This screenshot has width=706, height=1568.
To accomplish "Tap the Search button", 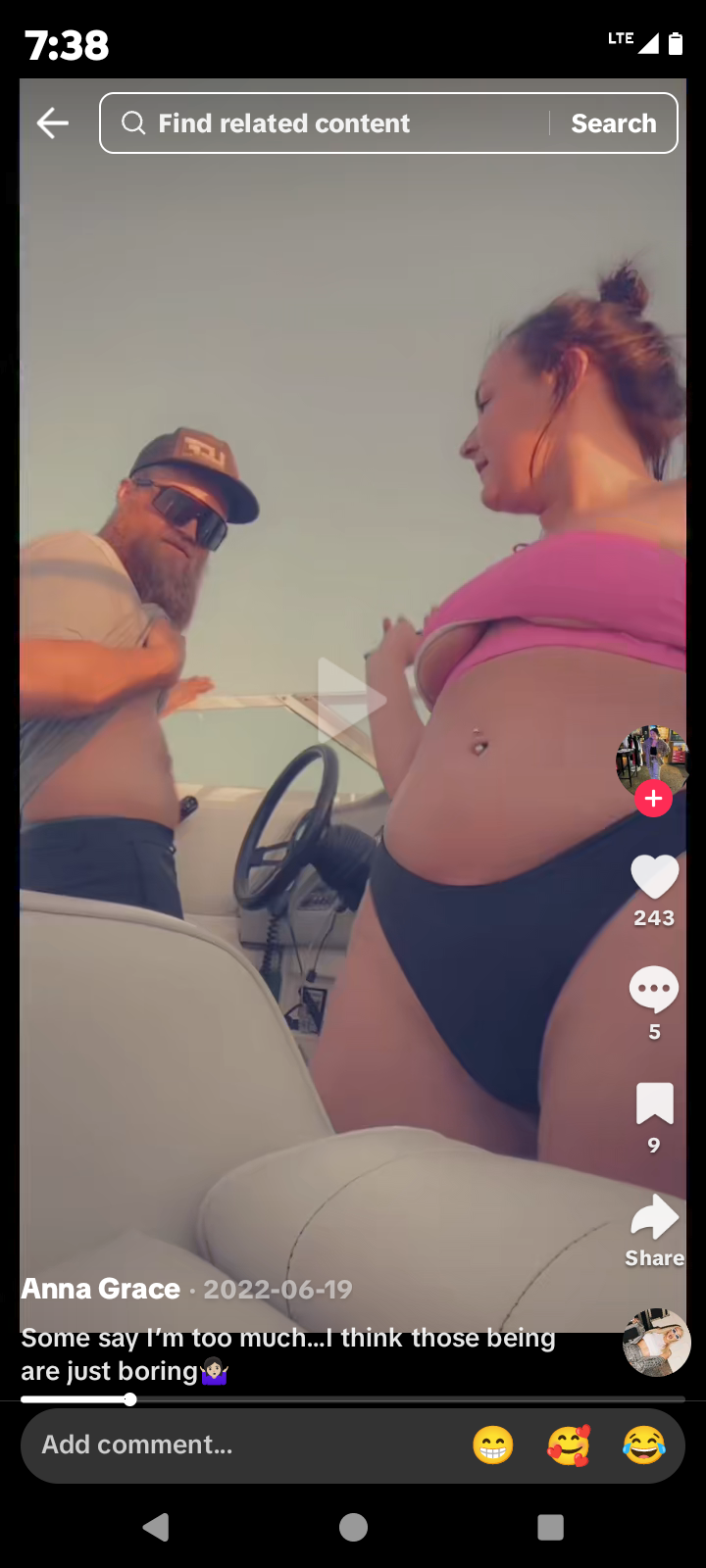I will coord(614,123).
